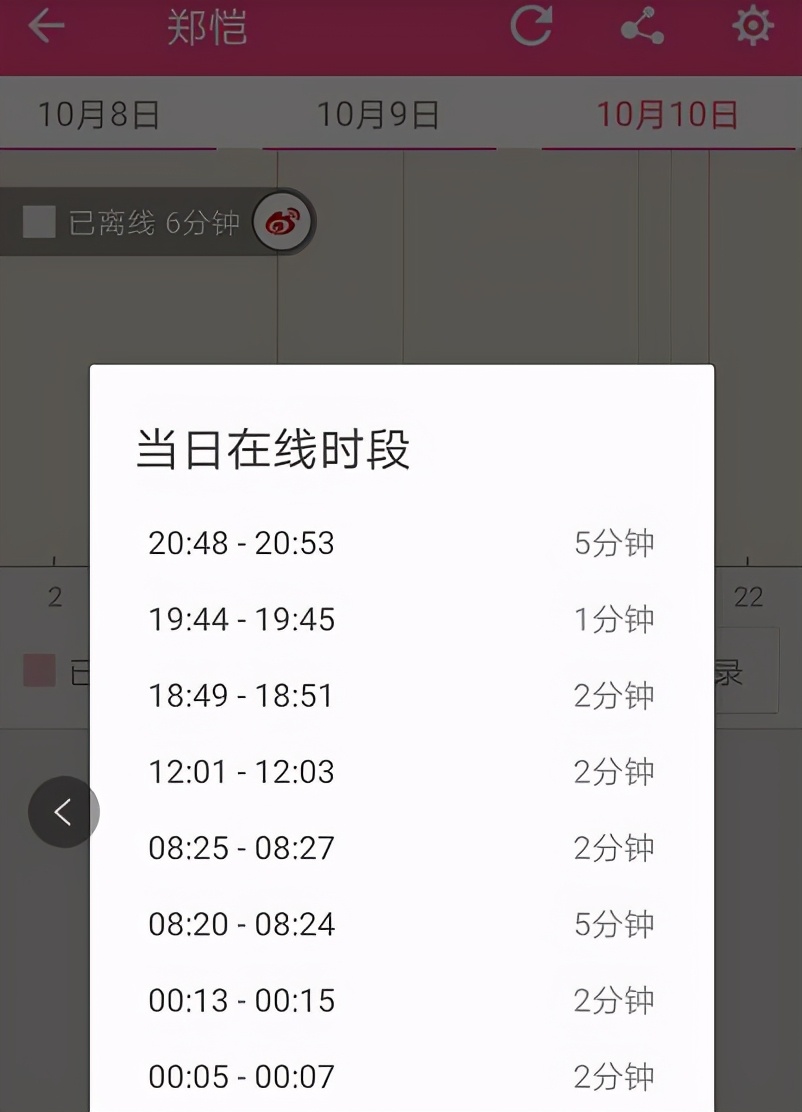Image resolution: width=802 pixels, height=1112 pixels.
Task: Navigate back using the left arrow icon
Action: (45, 27)
